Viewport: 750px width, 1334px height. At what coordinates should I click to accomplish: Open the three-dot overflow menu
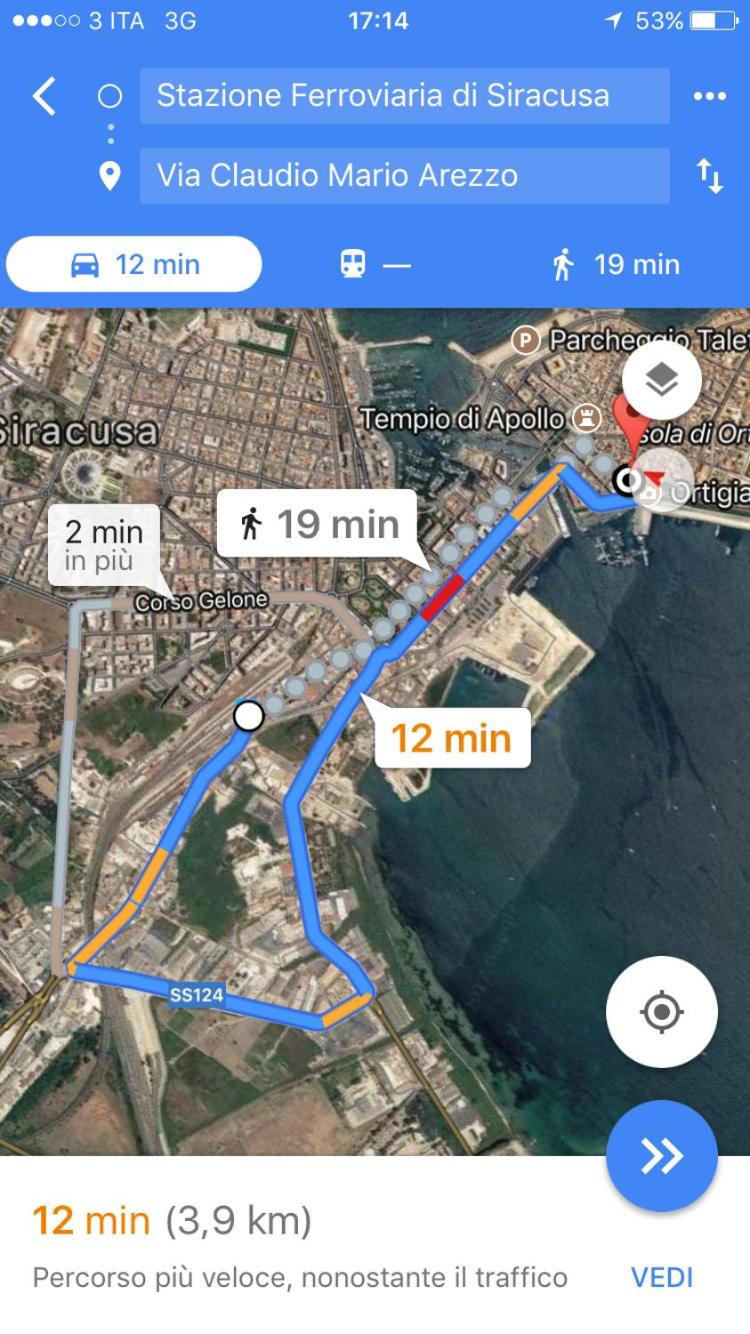709,96
